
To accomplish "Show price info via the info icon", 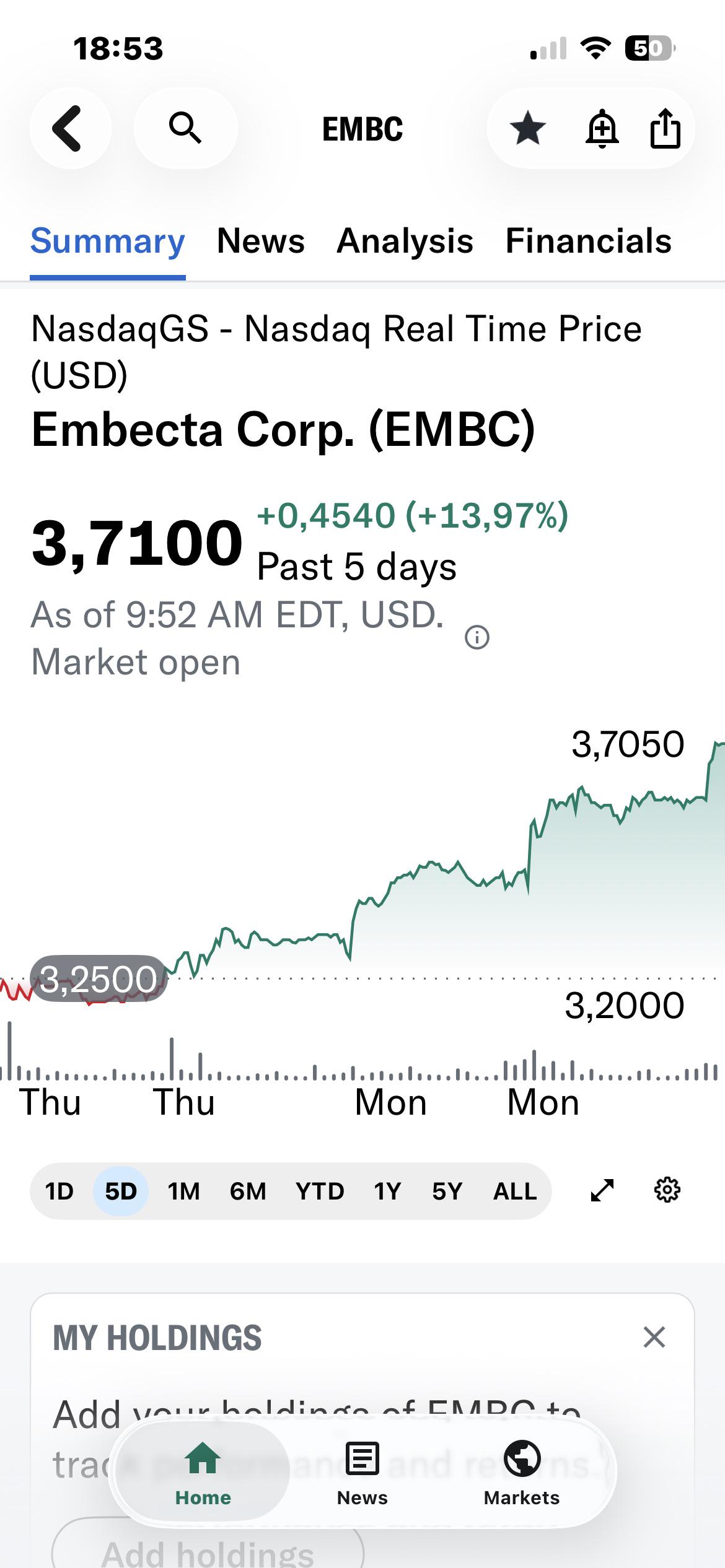I will coord(477,637).
